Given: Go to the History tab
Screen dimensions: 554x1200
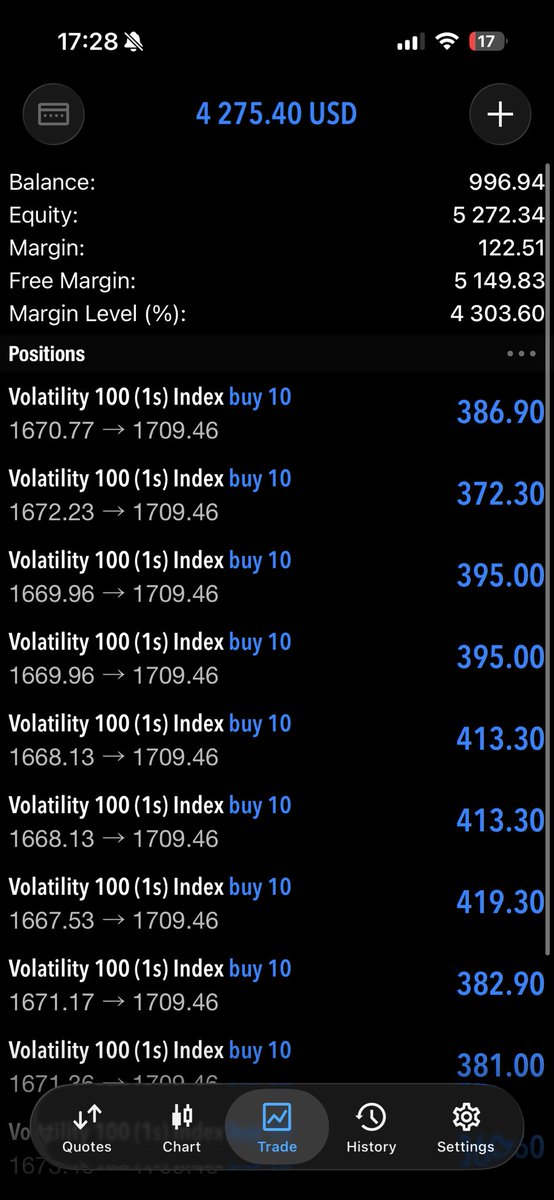Looking at the screenshot, I should pos(371,1128).
